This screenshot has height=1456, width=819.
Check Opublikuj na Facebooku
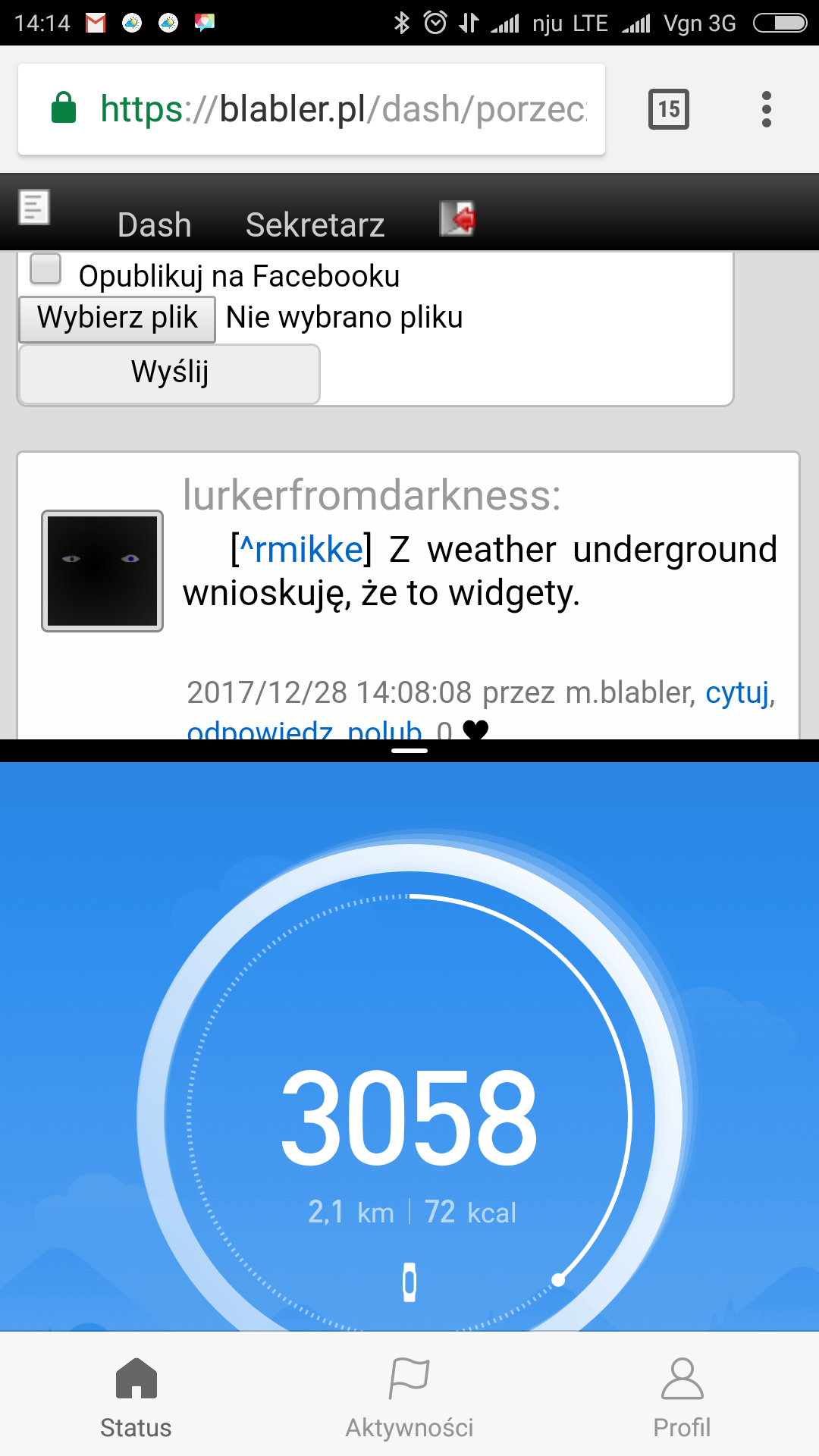click(x=45, y=269)
